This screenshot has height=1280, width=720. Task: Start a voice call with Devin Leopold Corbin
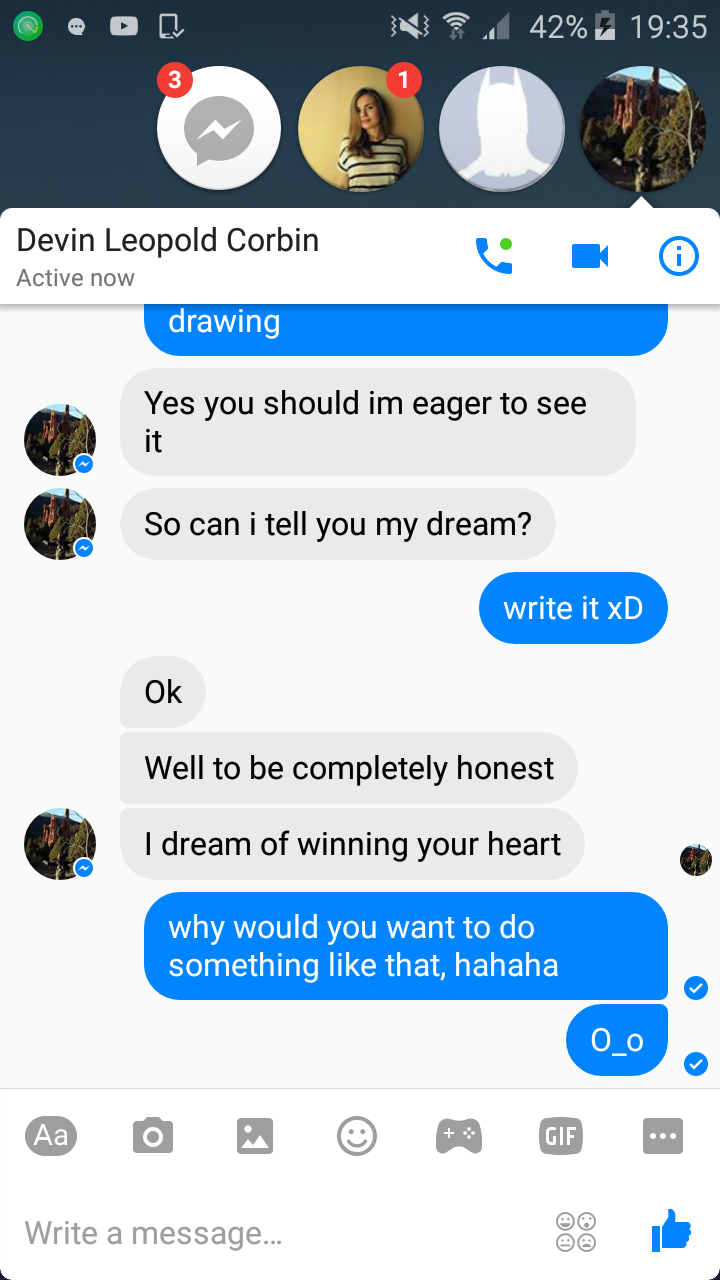click(x=493, y=257)
